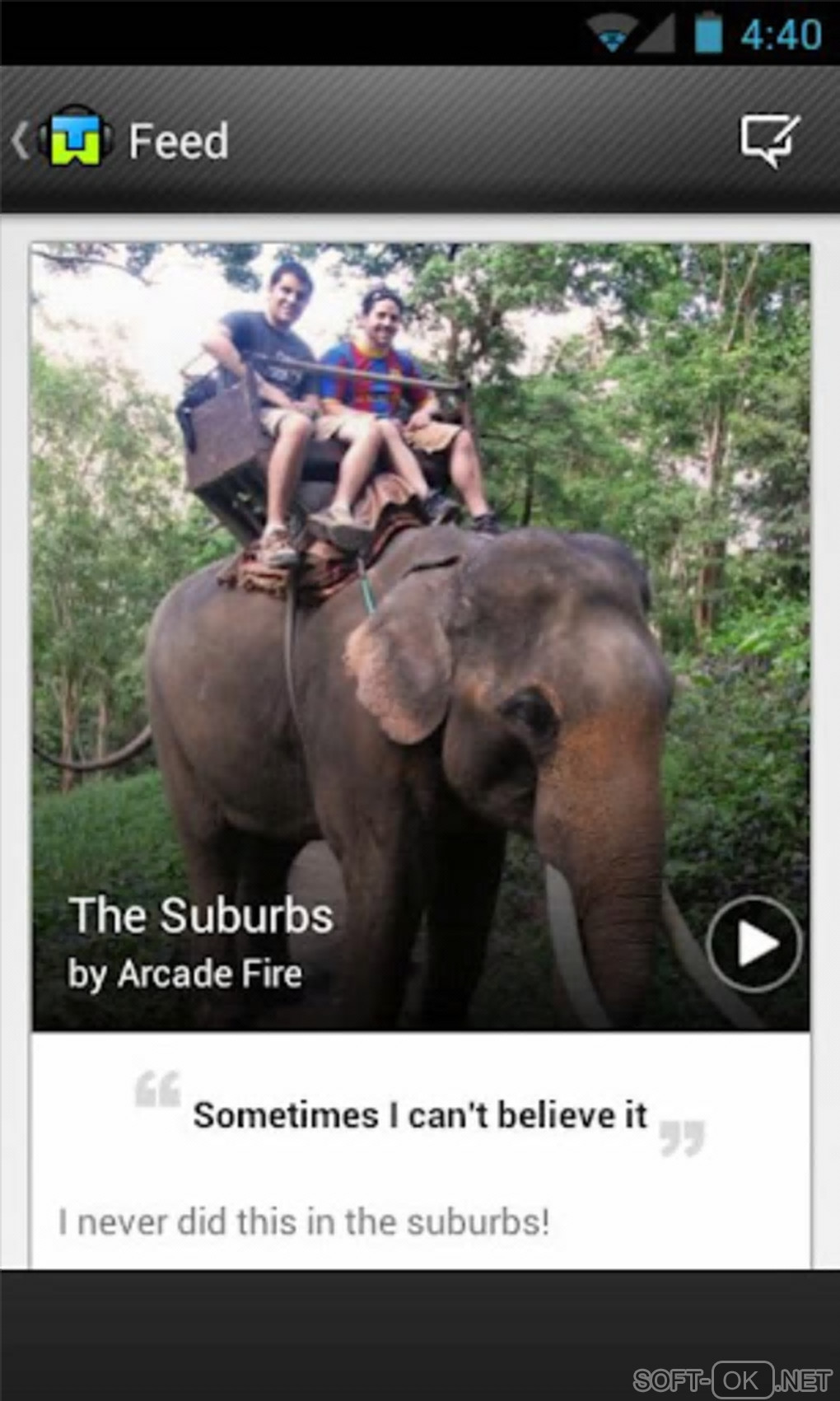840x1401 pixels.
Task: Go back using the Feed app icon
Action: 76,139
